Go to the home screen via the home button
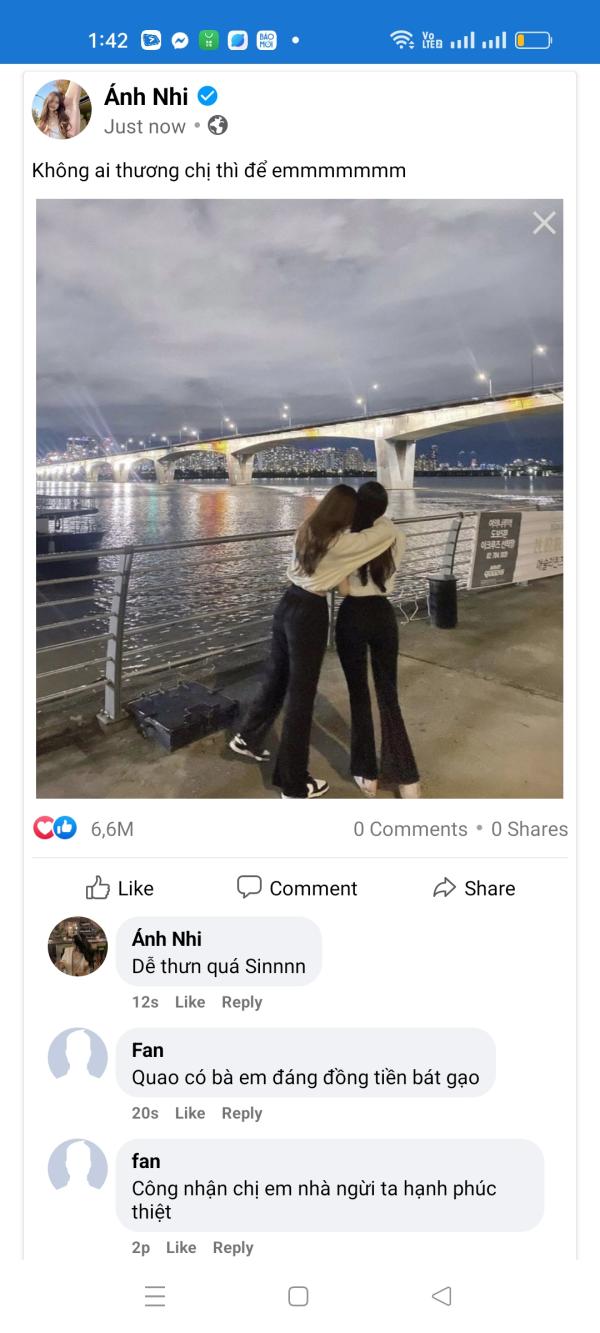Screen dimensions: 600x1333 298,1296
